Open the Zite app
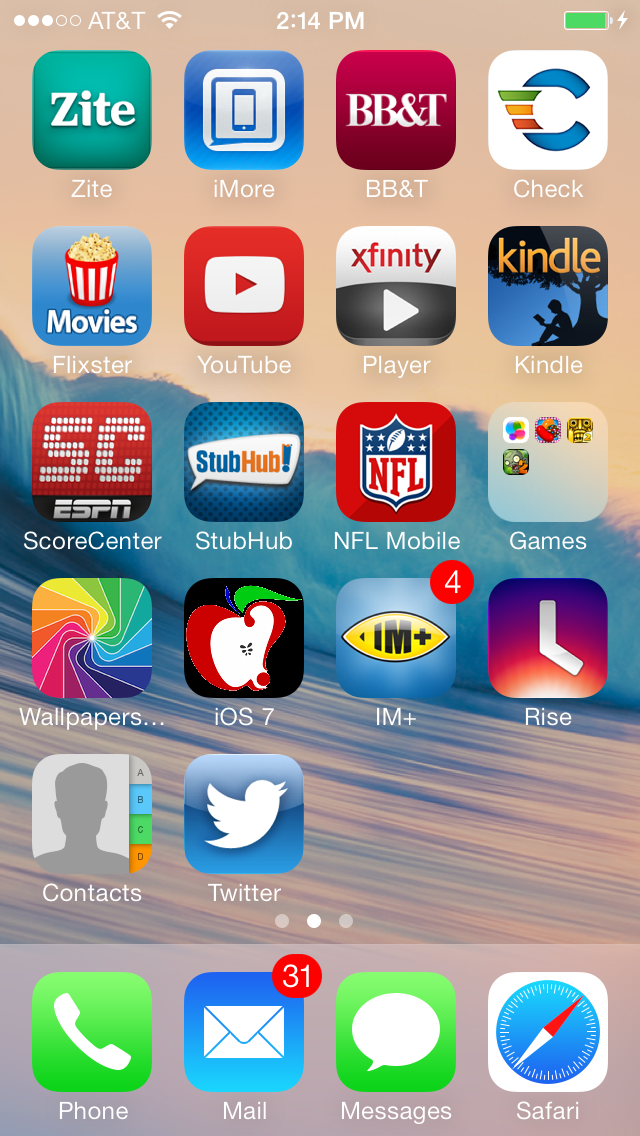640x1136 pixels. click(x=92, y=110)
